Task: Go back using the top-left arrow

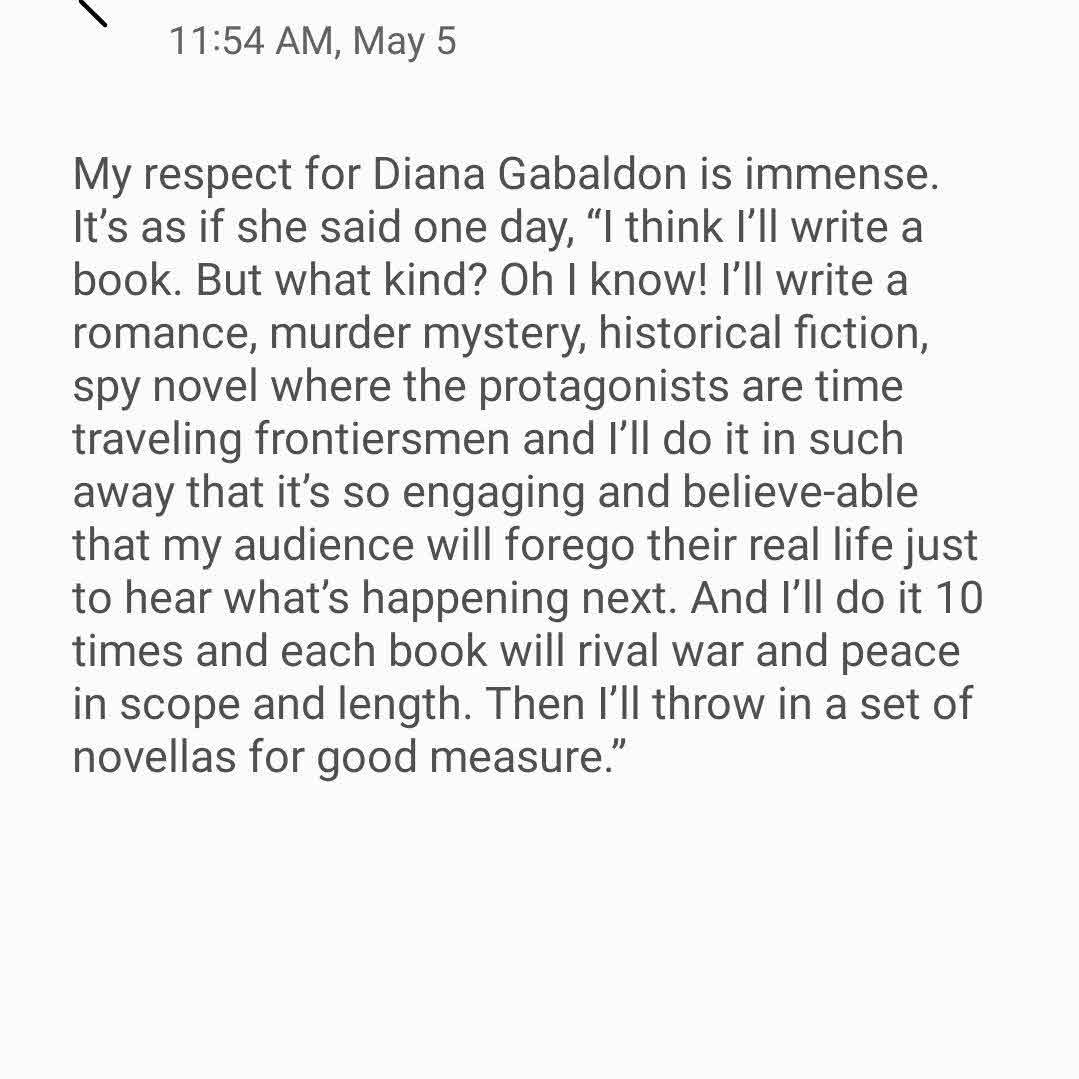Action: coord(91,10)
